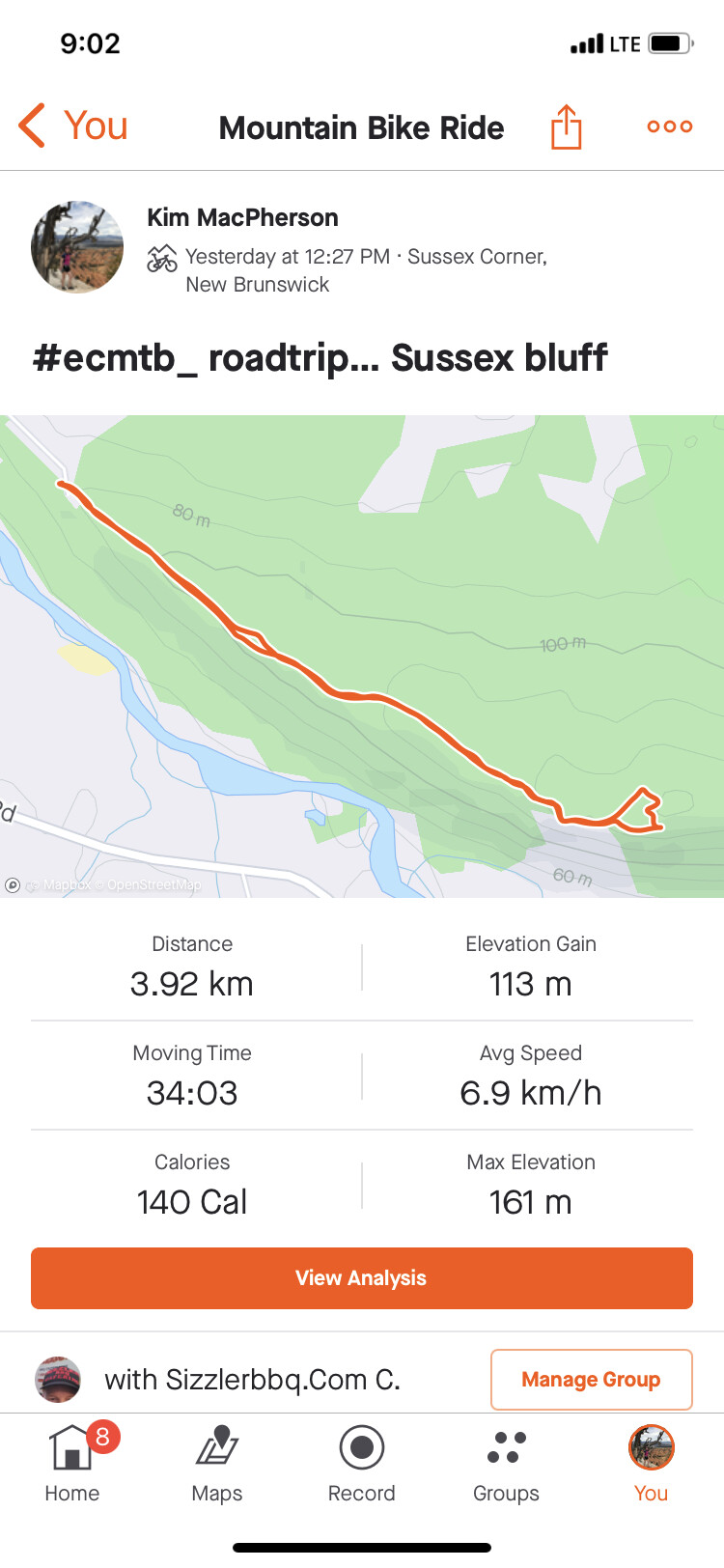Open the three-dot overflow menu
The width and height of the screenshot is (724, 1568).
pos(669,126)
